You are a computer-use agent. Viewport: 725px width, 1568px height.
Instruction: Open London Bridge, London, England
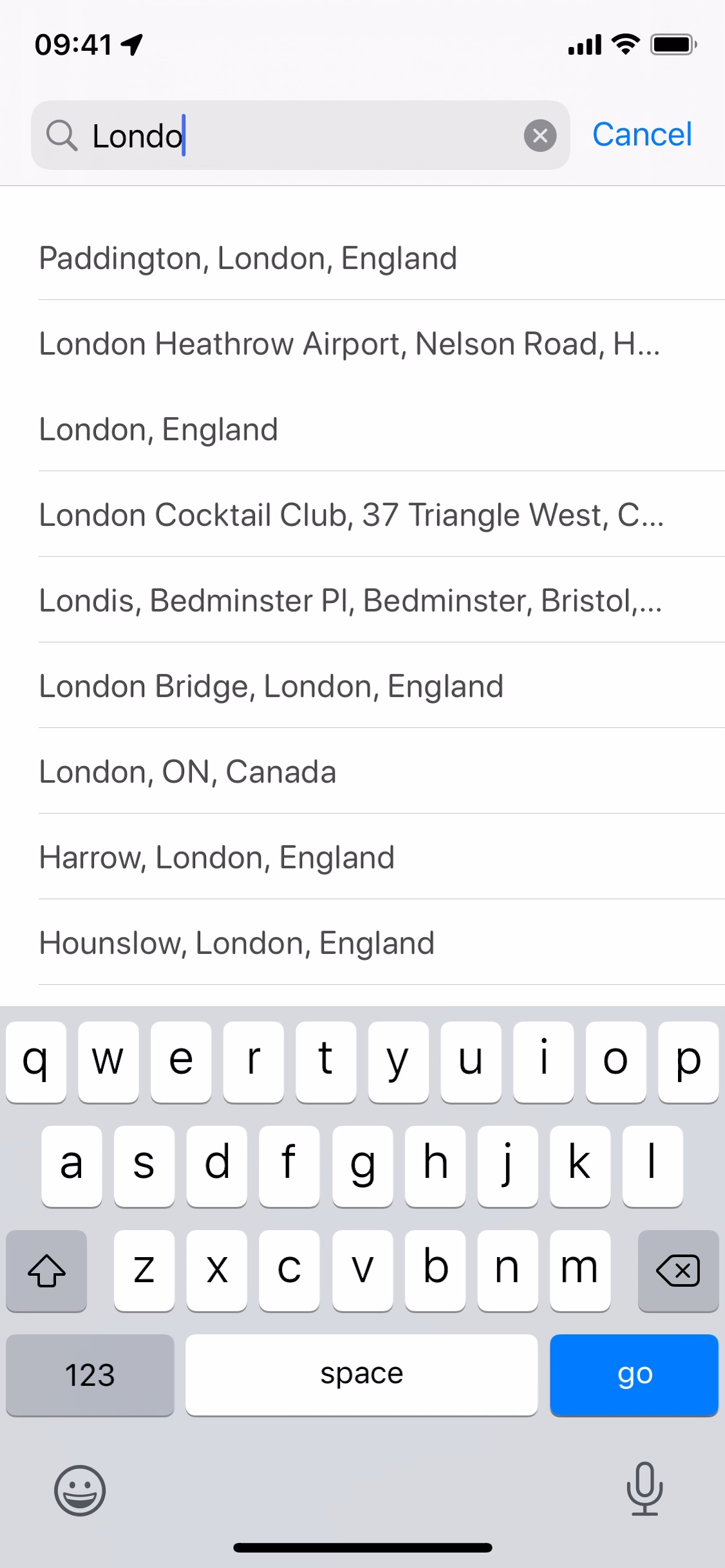click(x=270, y=686)
